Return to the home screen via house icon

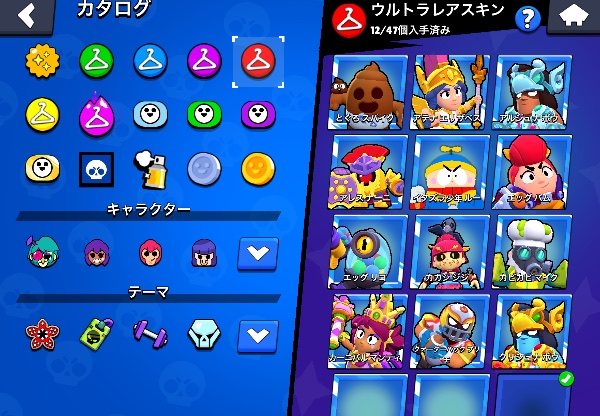coord(574,15)
